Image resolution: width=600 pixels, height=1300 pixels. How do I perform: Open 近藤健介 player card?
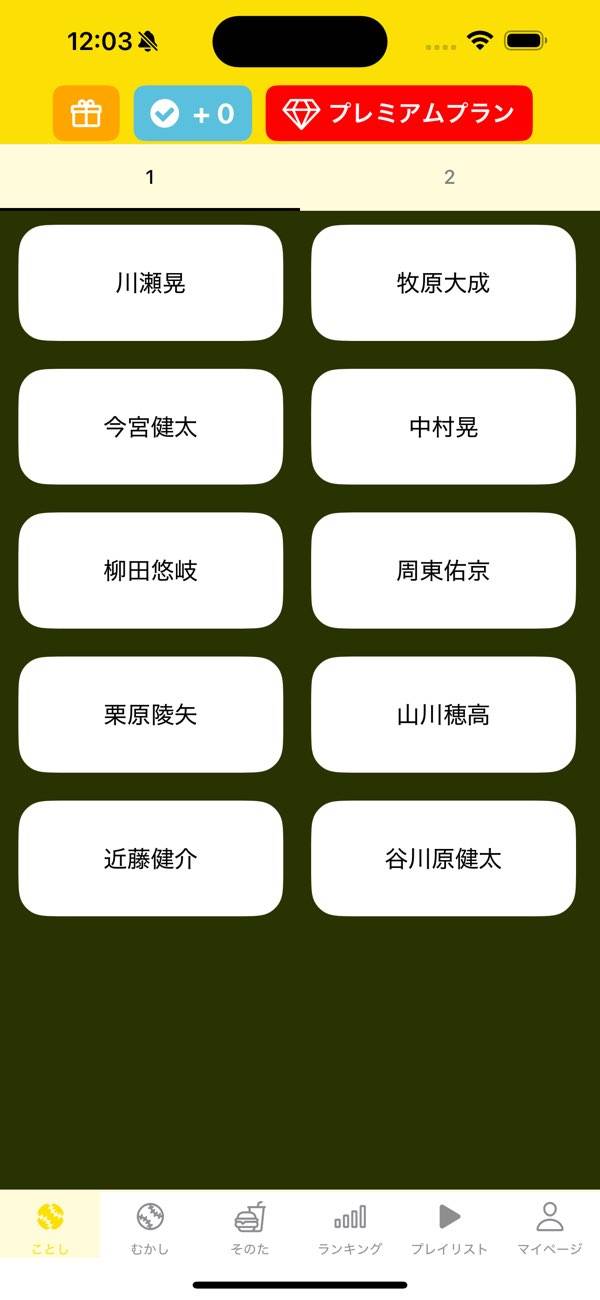[151, 859]
